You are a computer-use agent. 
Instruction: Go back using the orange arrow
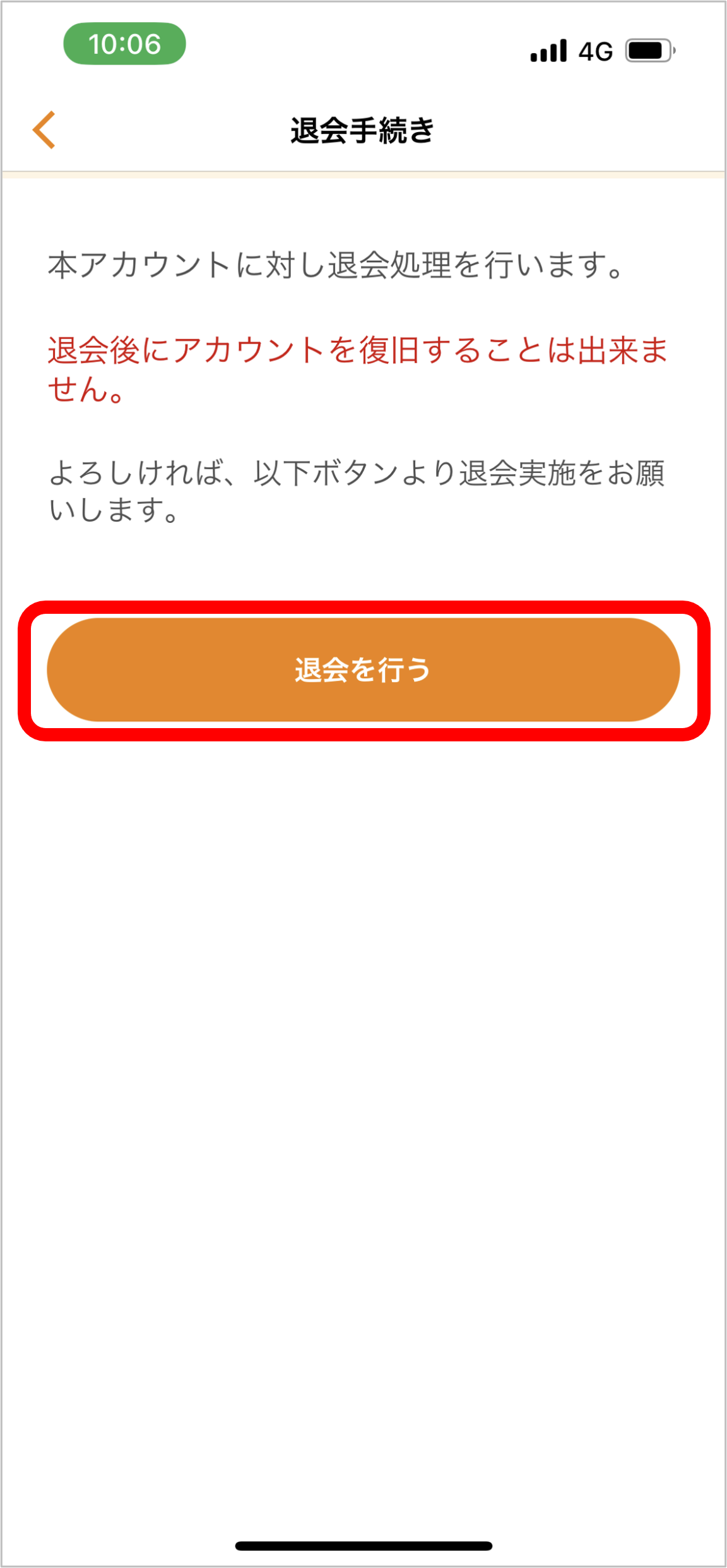(44, 130)
